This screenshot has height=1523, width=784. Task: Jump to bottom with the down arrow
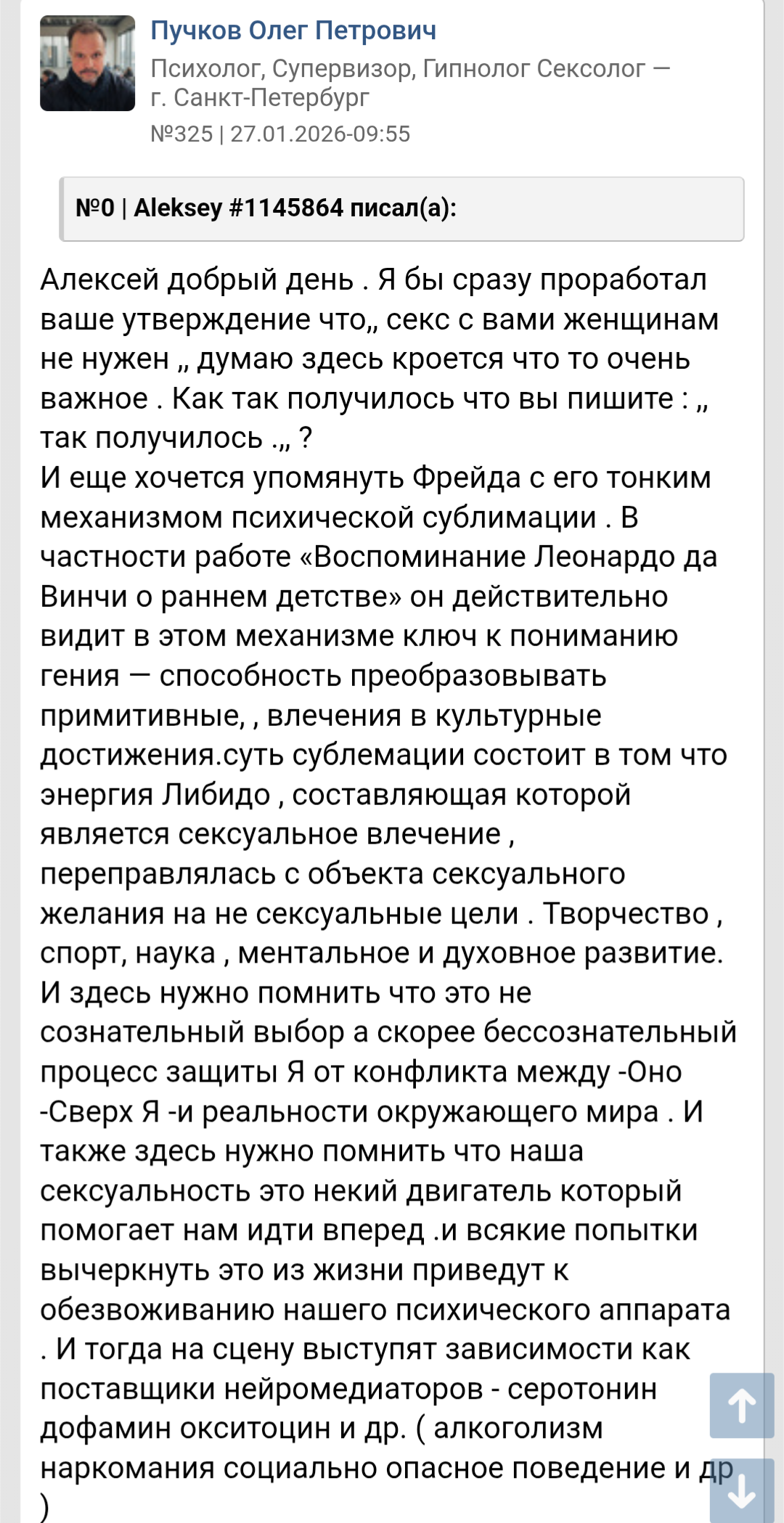click(x=741, y=1490)
